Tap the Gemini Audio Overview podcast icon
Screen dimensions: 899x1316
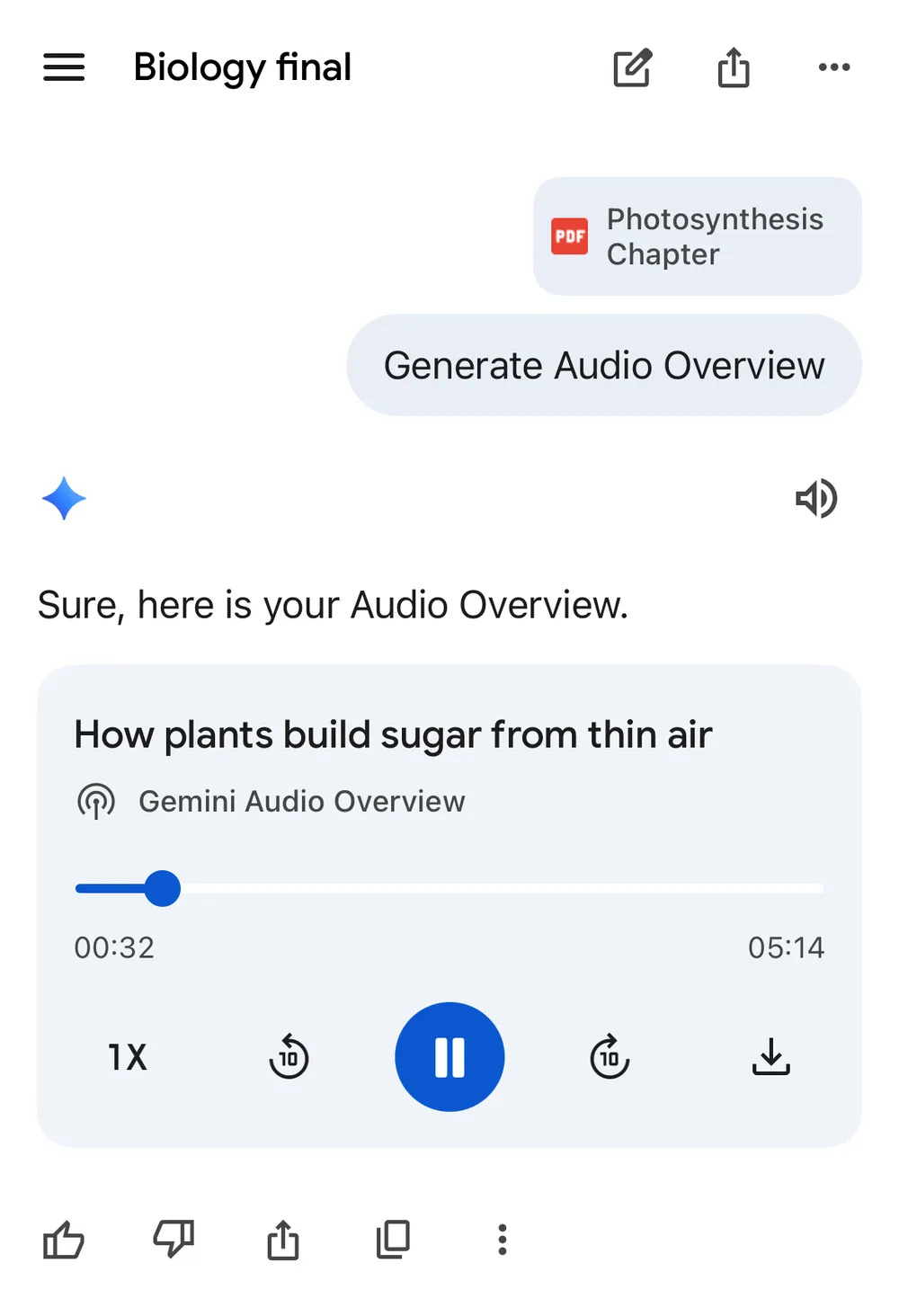pos(96,800)
